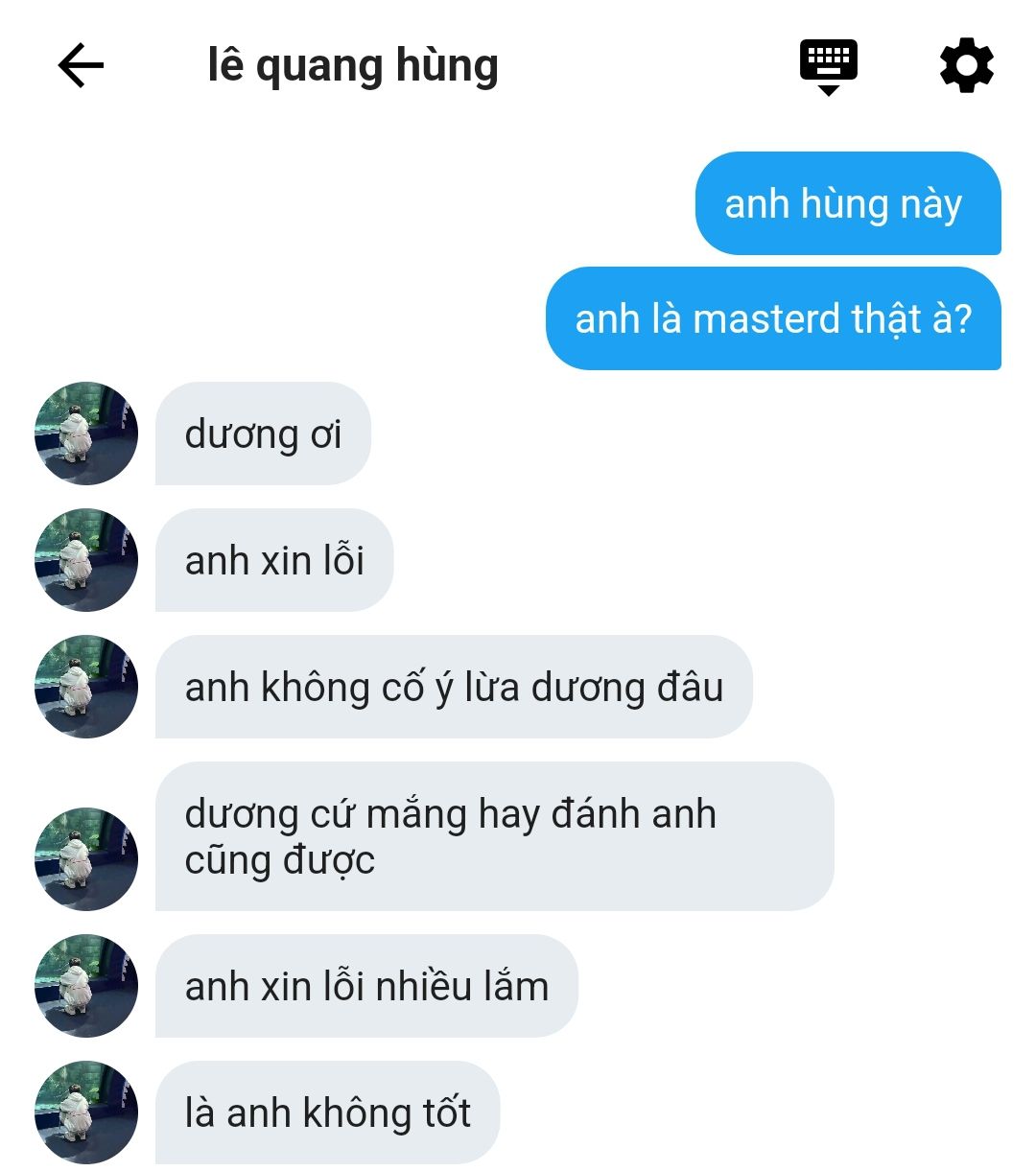Toggle the keyboard icon

829,66
